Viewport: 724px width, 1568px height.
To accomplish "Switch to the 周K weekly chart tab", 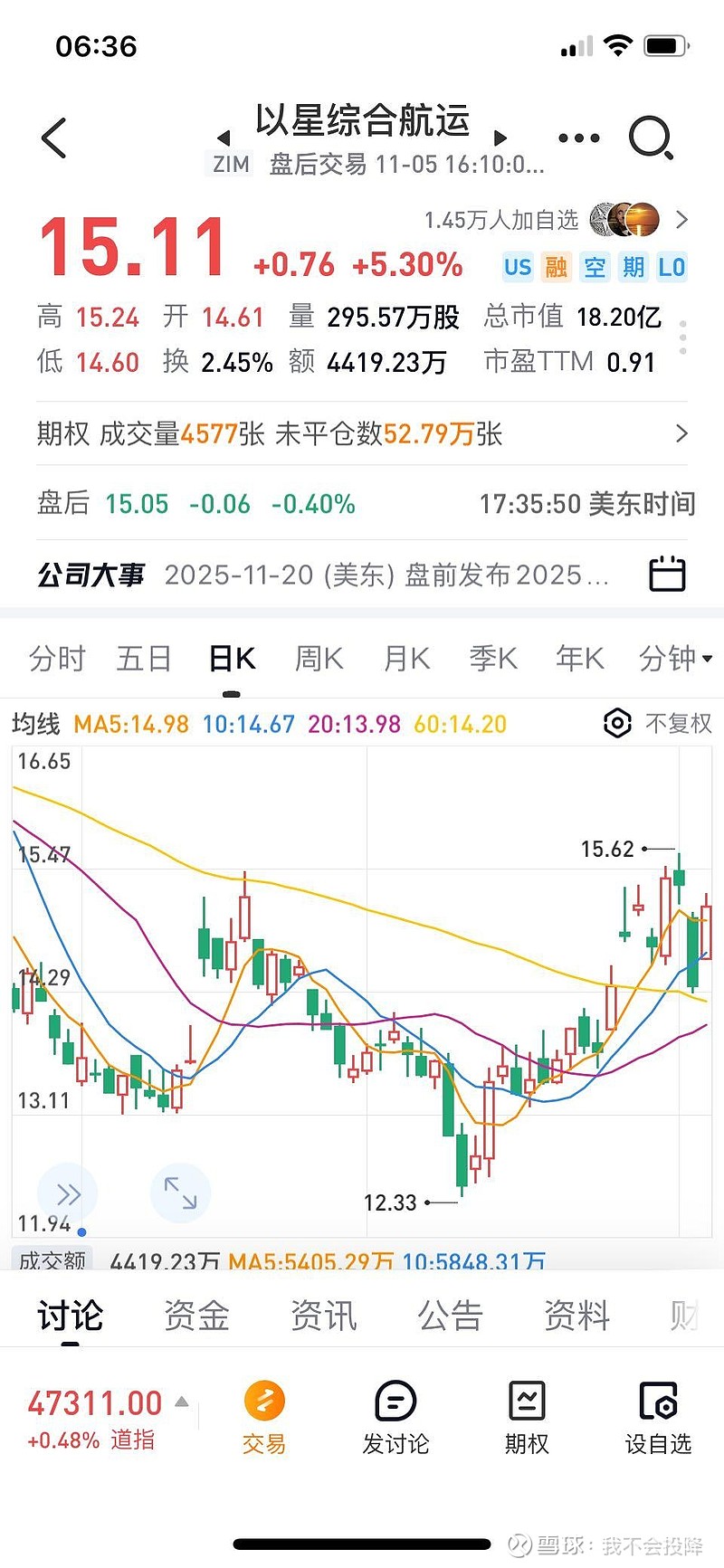I will click(x=318, y=659).
